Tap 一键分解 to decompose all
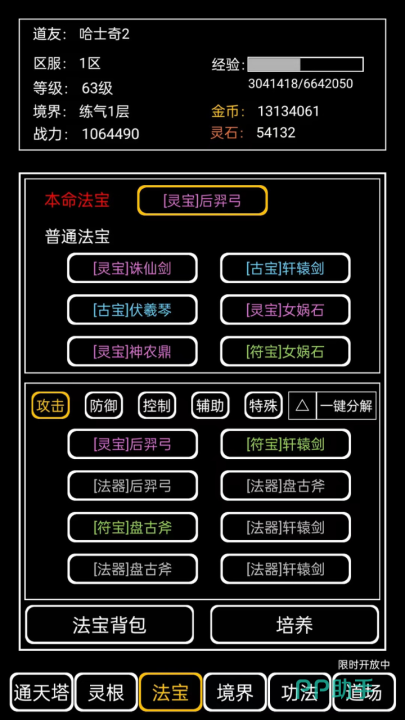This screenshot has width=405, height=720. (x=346, y=406)
